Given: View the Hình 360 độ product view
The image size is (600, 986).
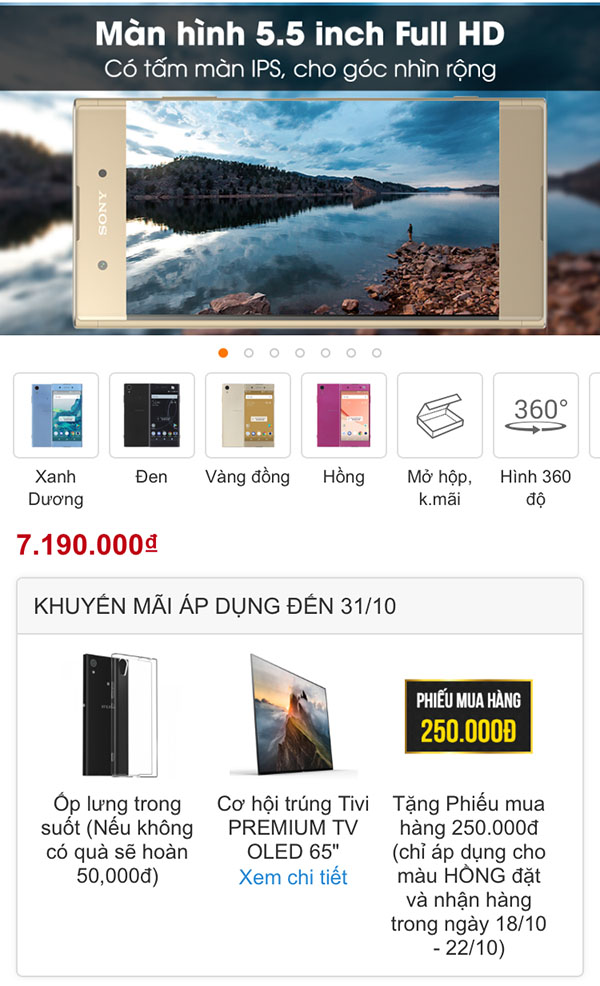Looking at the screenshot, I should click(536, 416).
